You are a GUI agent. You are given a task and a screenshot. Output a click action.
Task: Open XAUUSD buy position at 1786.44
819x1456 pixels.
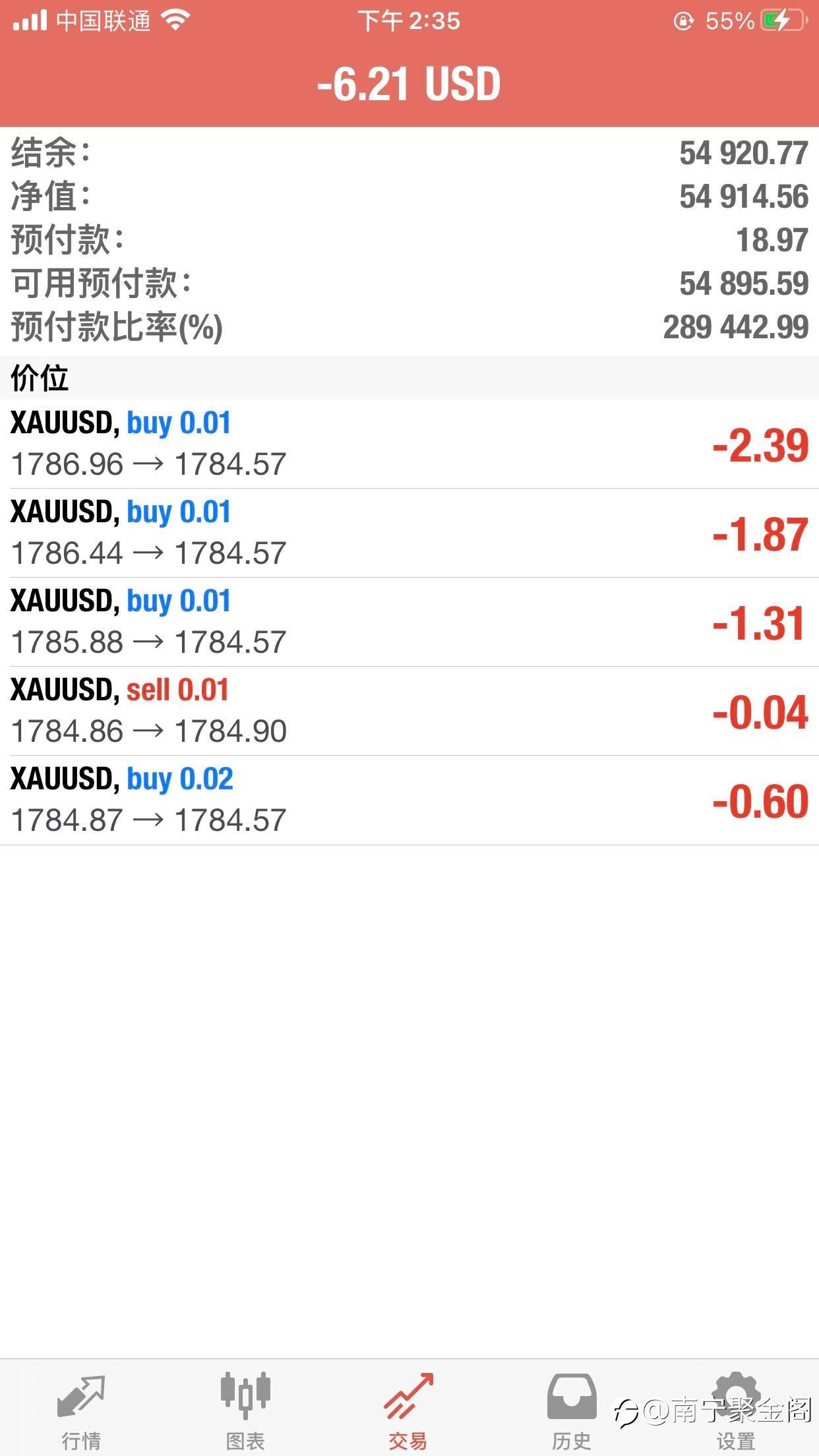pyautogui.click(x=409, y=533)
